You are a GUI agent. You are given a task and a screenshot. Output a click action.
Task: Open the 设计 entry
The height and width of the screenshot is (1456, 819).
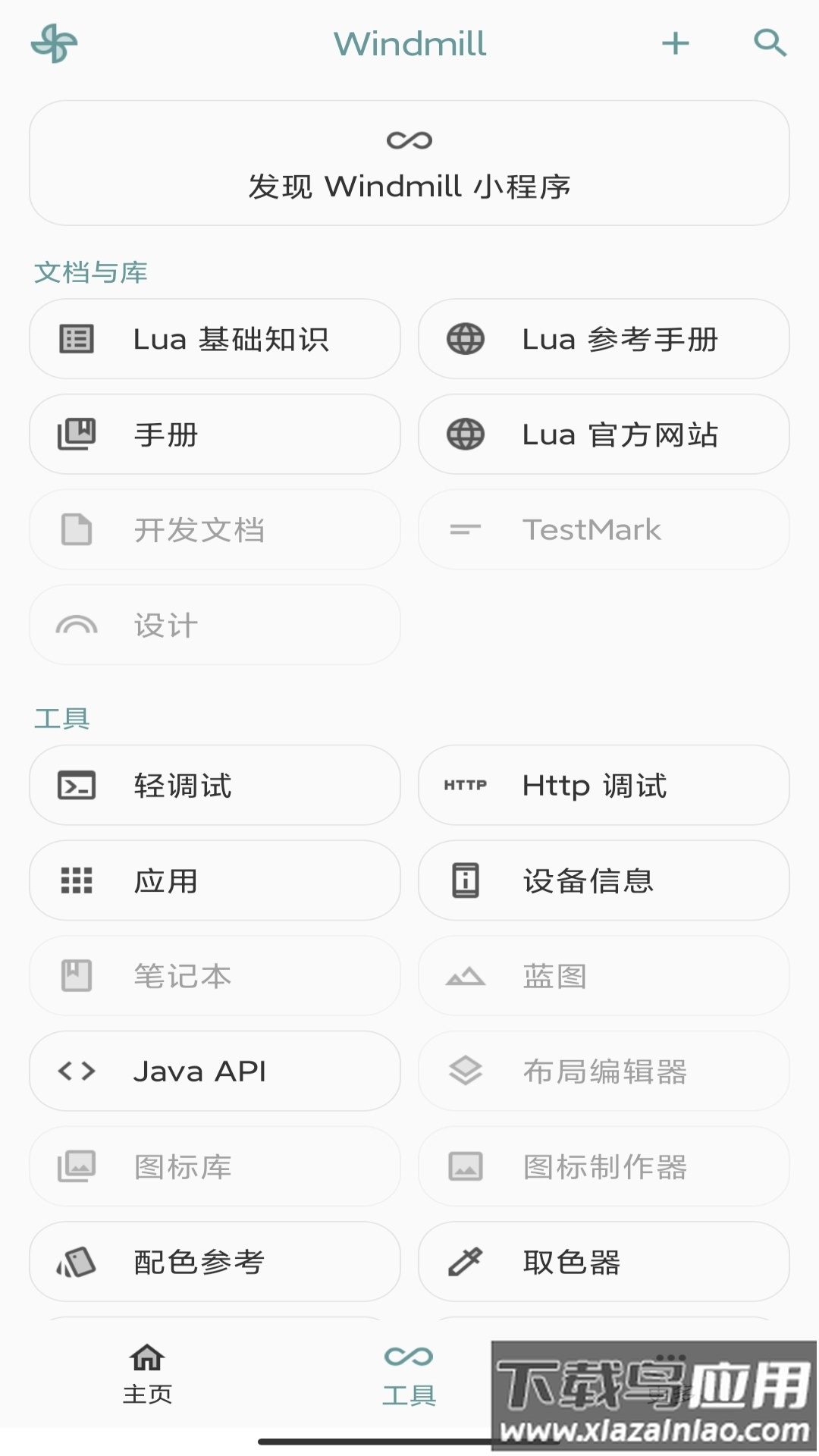[215, 625]
